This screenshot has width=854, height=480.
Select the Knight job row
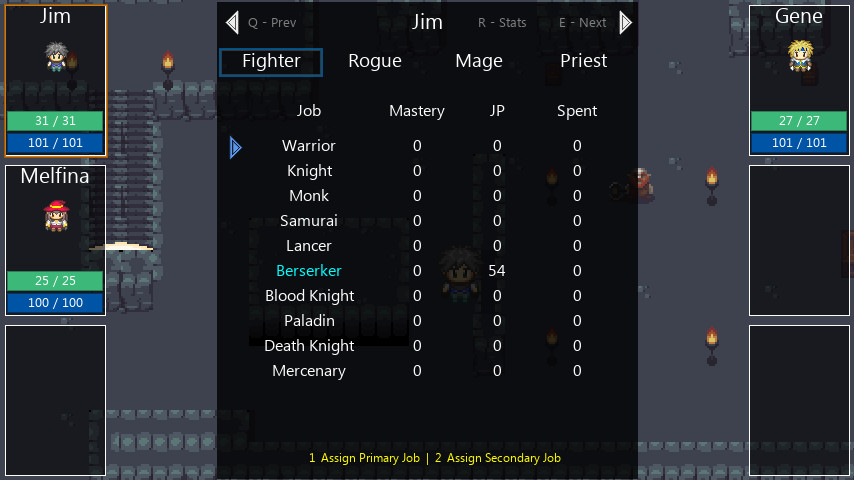pyautogui.click(x=309, y=171)
